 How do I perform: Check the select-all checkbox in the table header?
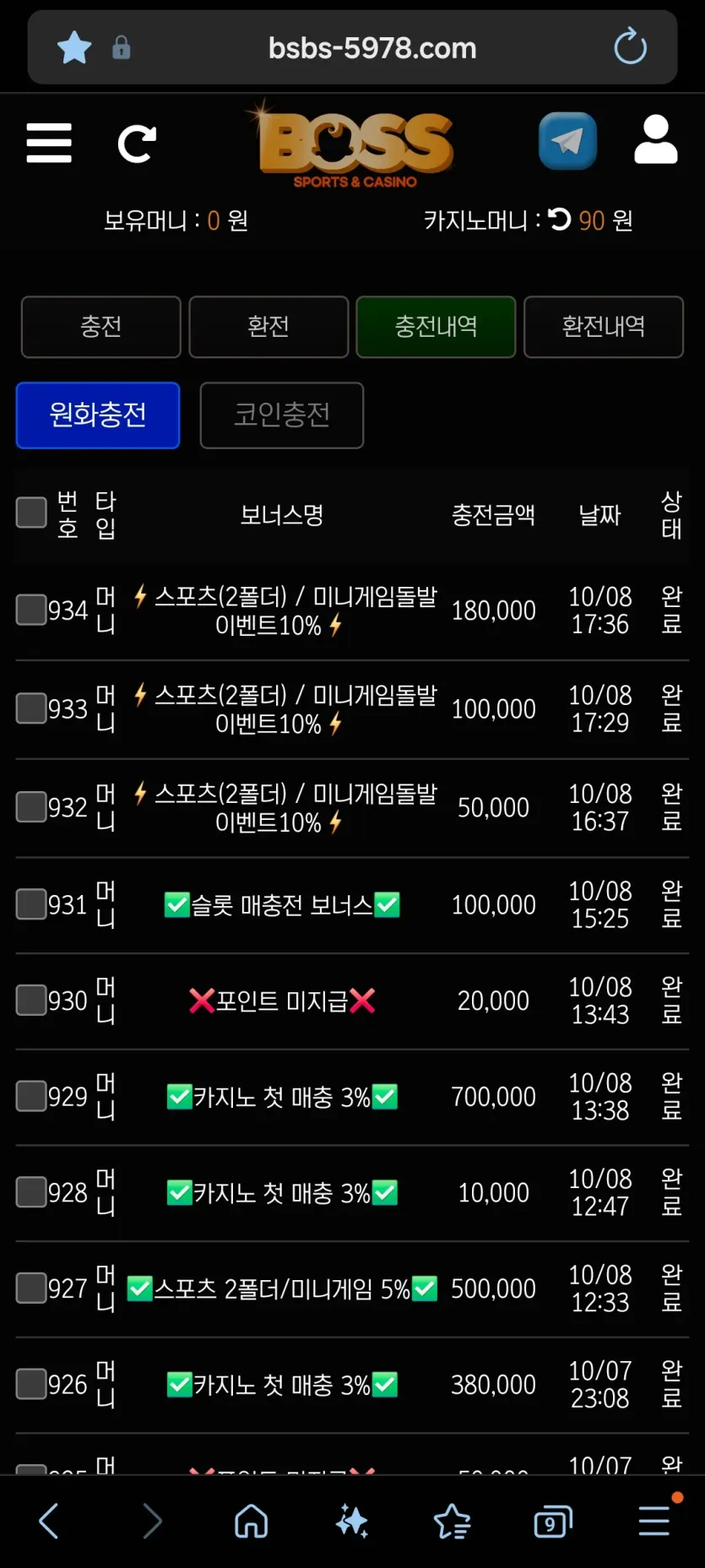[31, 512]
